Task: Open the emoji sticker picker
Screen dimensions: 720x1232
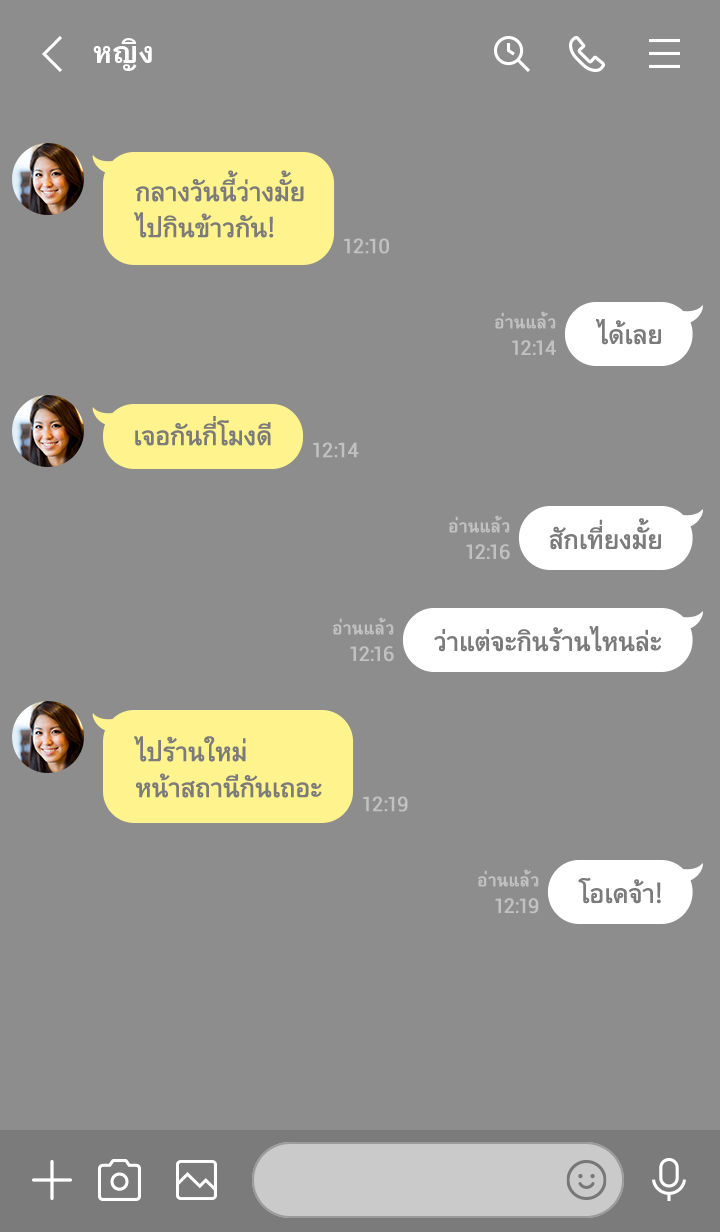Action: click(586, 1181)
